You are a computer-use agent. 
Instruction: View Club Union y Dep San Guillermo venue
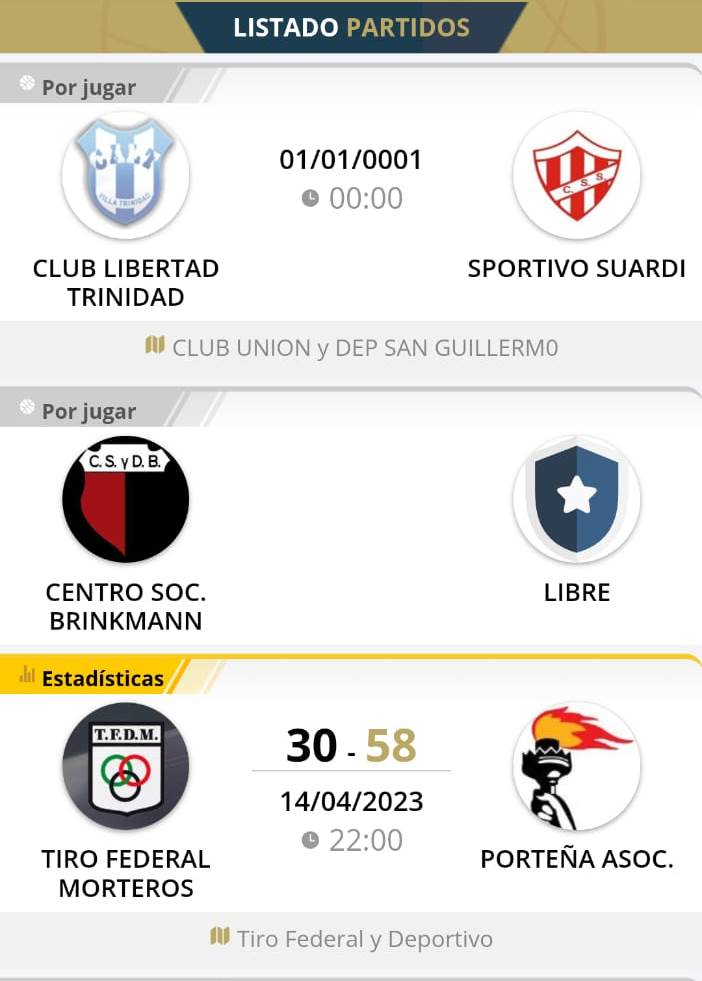(352, 348)
